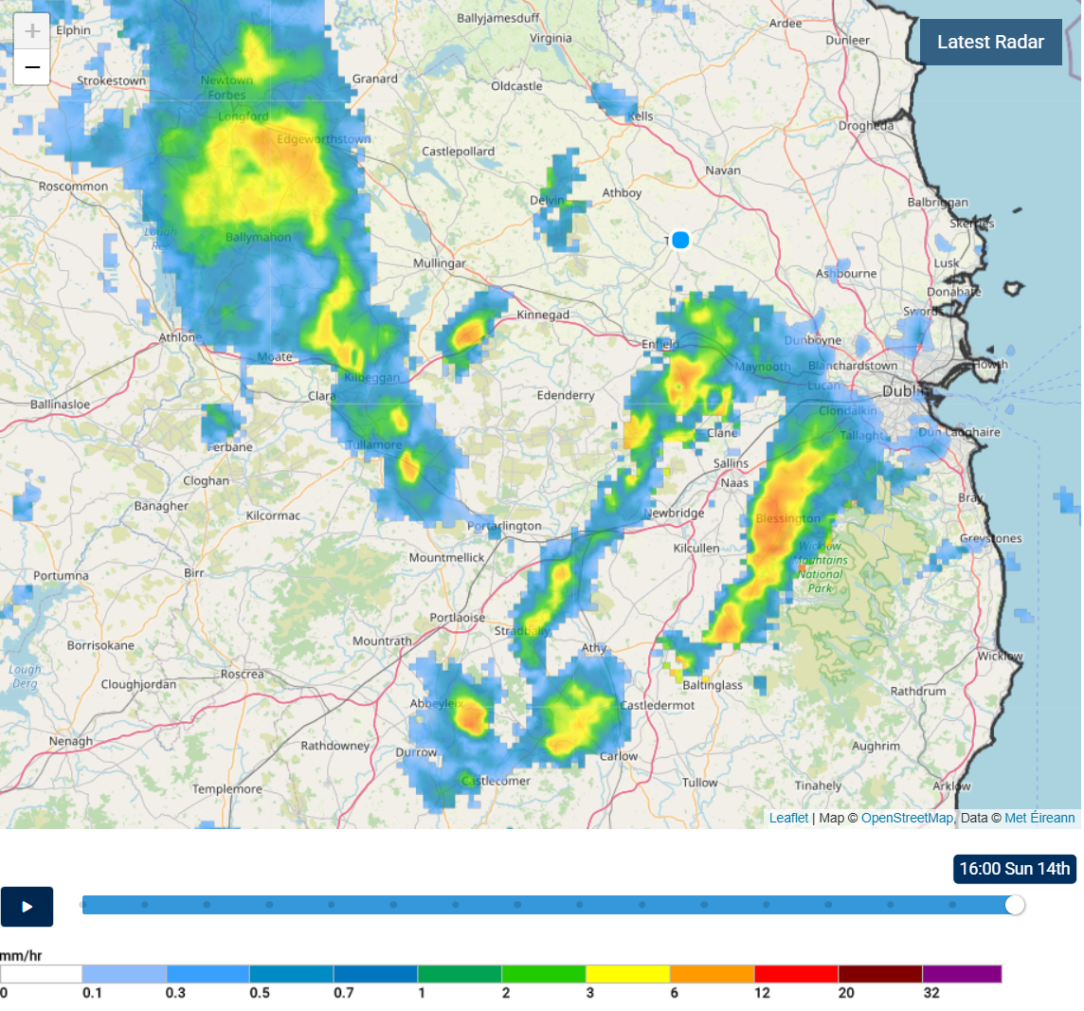This screenshot has width=1084, height=1011.
Task: Zoom out the radar map
Action: click(x=32, y=67)
